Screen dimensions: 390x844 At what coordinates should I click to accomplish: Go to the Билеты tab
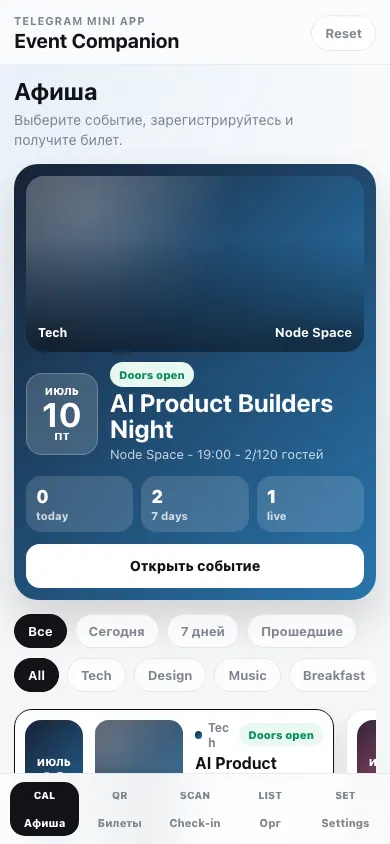click(119, 808)
